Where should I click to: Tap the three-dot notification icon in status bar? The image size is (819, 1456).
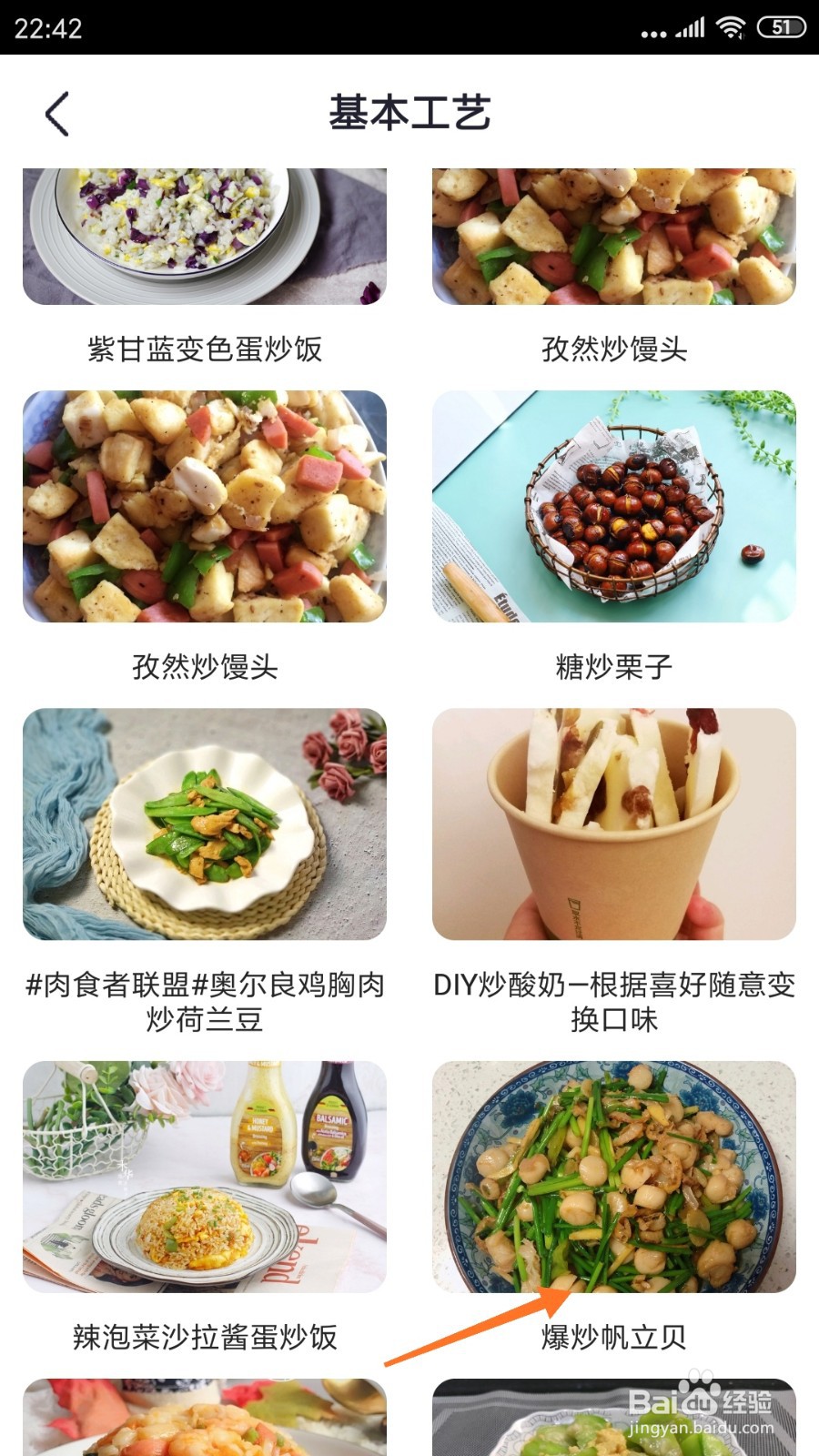click(652, 30)
